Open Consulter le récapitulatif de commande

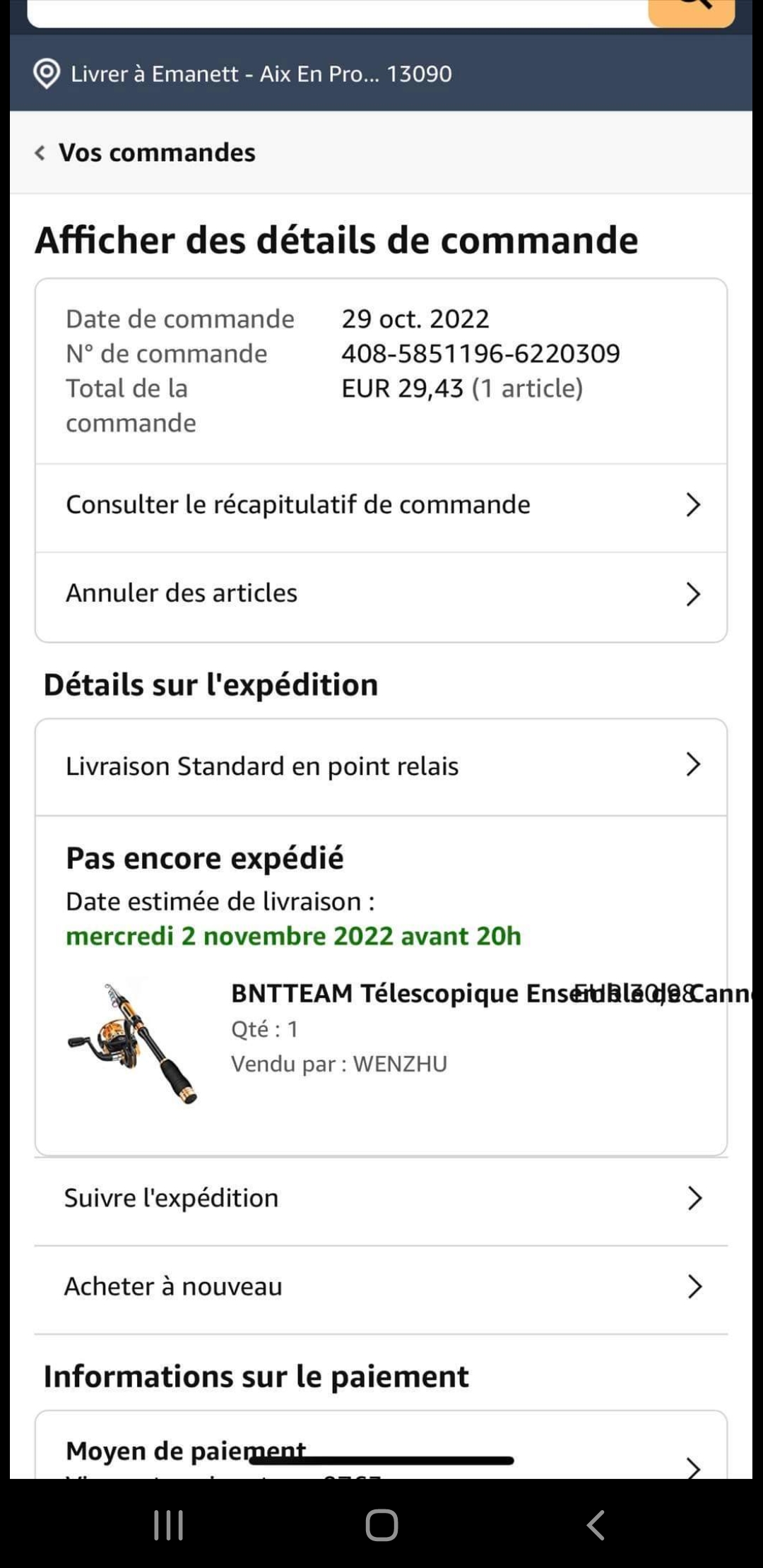[381, 505]
